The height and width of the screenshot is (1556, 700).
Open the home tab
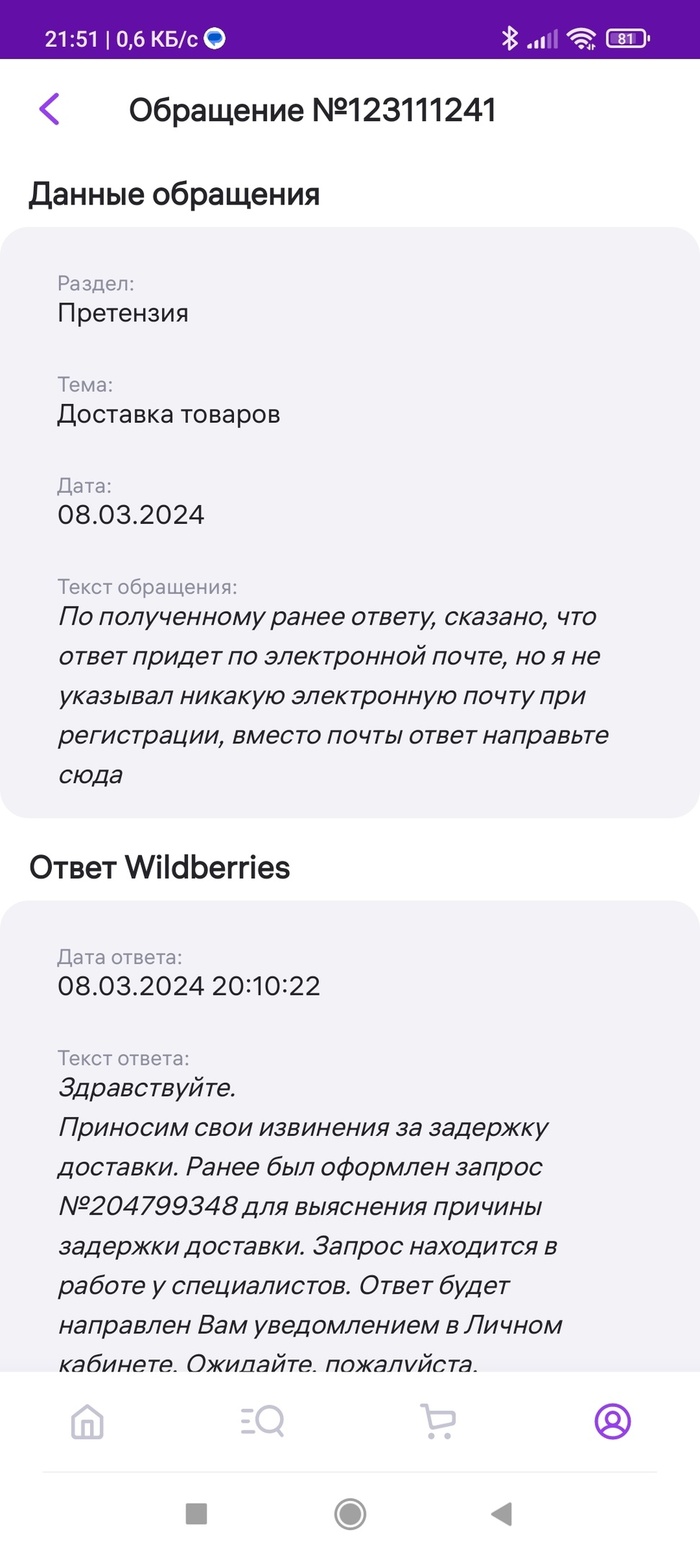[88, 1421]
